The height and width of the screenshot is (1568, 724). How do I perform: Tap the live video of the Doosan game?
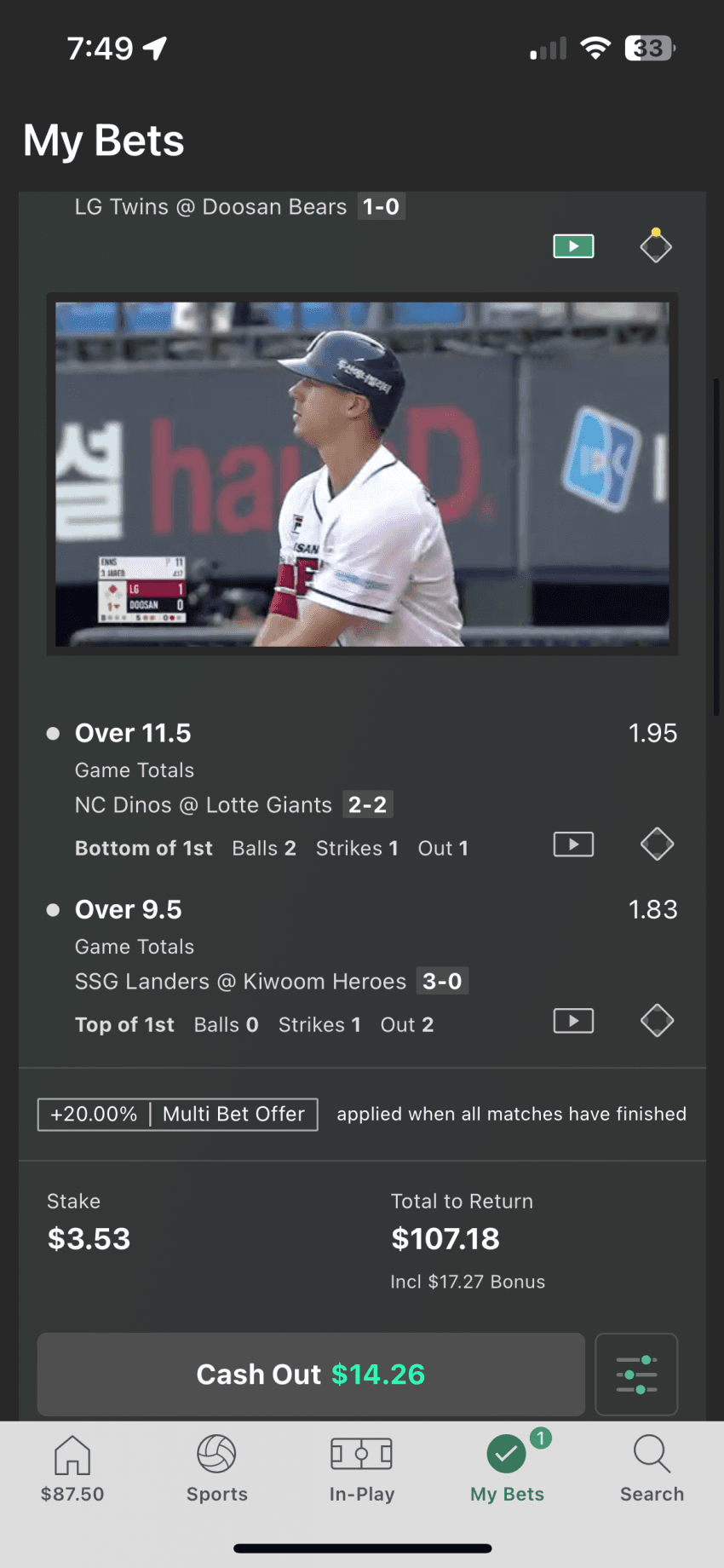coord(362,474)
